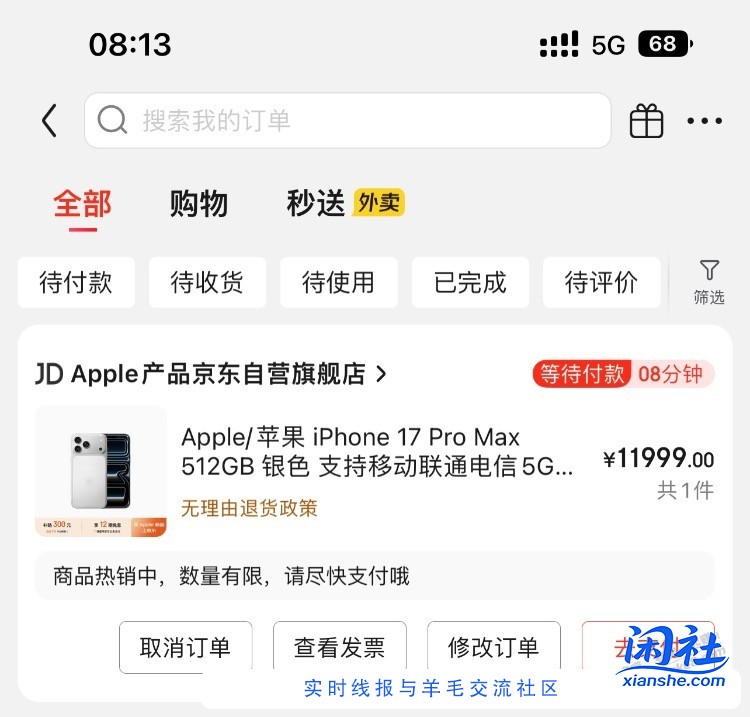Image resolution: width=750 pixels, height=717 pixels.
Task: Open the 筛选 filter options
Action: [709, 282]
